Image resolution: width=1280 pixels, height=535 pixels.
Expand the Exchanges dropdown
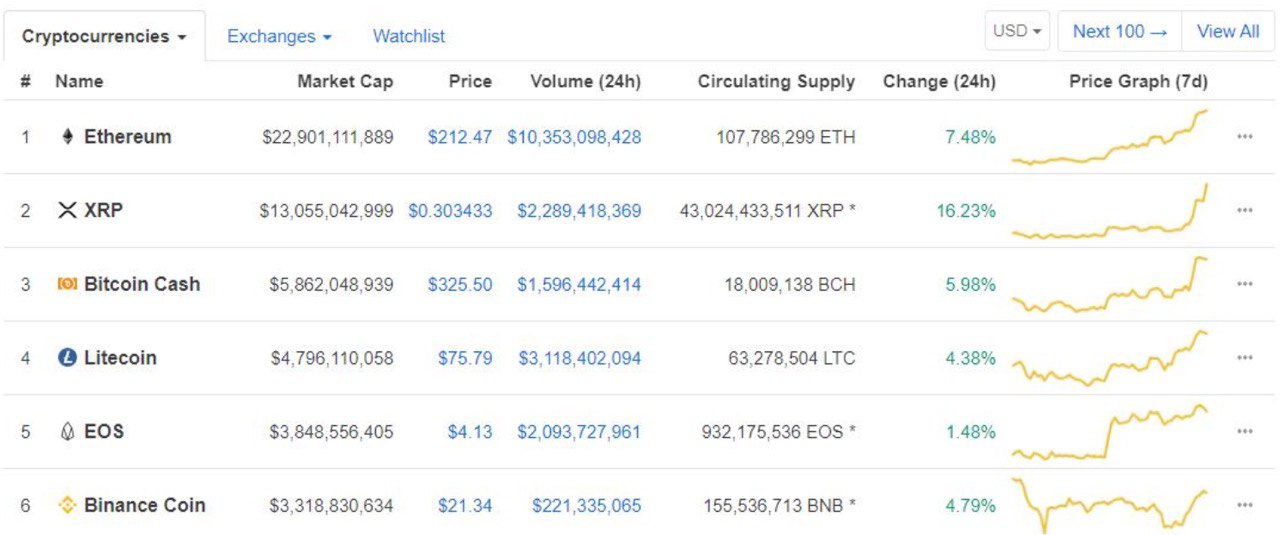point(278,36)
